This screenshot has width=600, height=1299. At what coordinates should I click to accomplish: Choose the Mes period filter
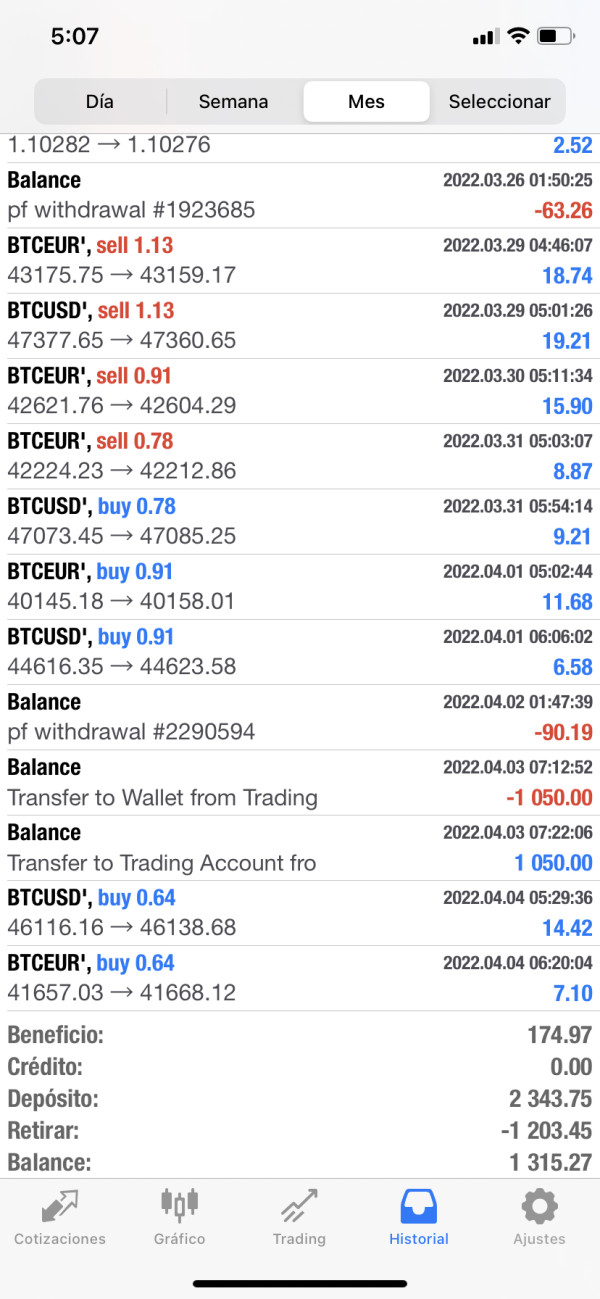366,102
